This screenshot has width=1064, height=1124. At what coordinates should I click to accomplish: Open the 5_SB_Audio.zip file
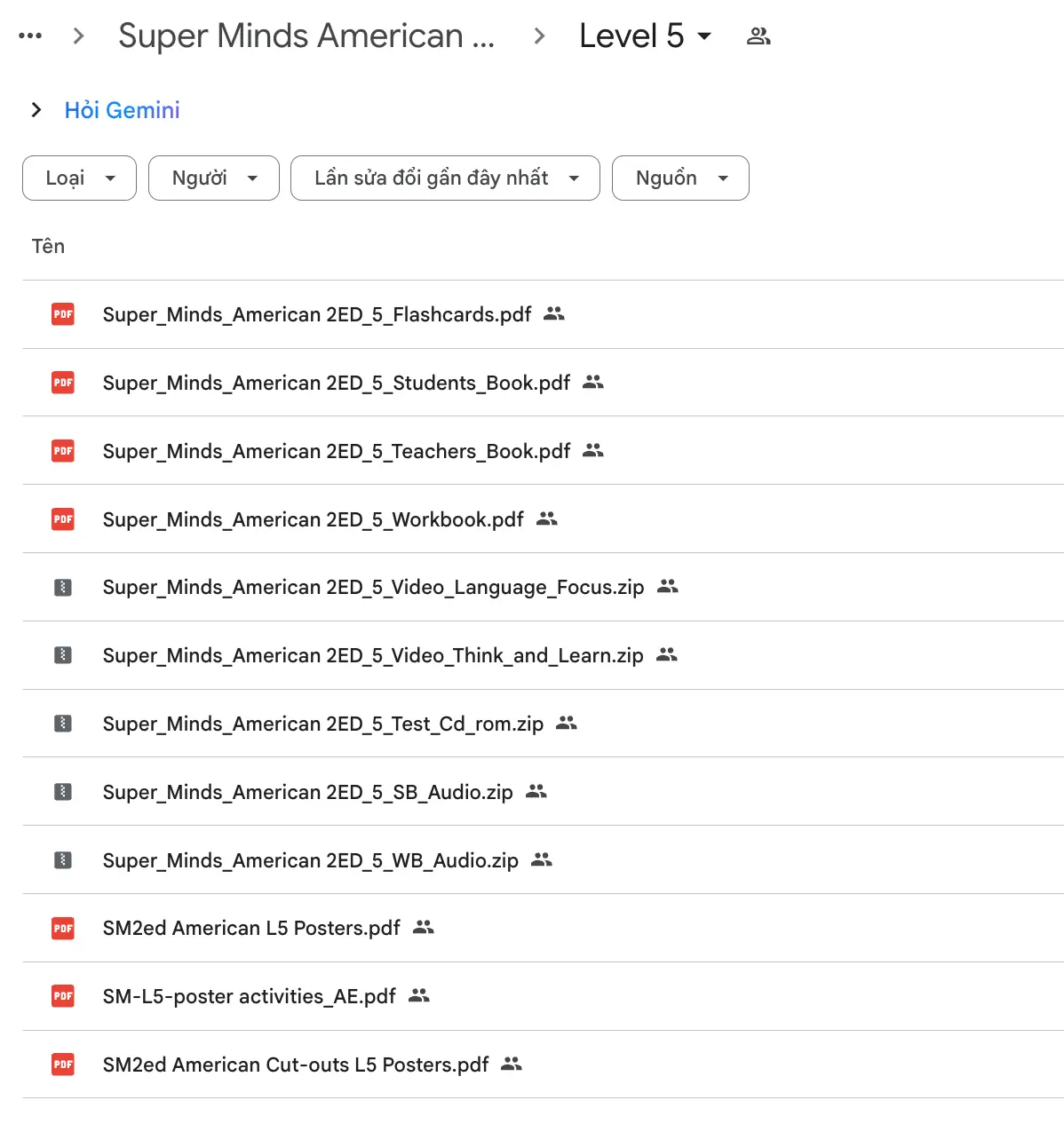pyautogui.click(x=307, y=793)
